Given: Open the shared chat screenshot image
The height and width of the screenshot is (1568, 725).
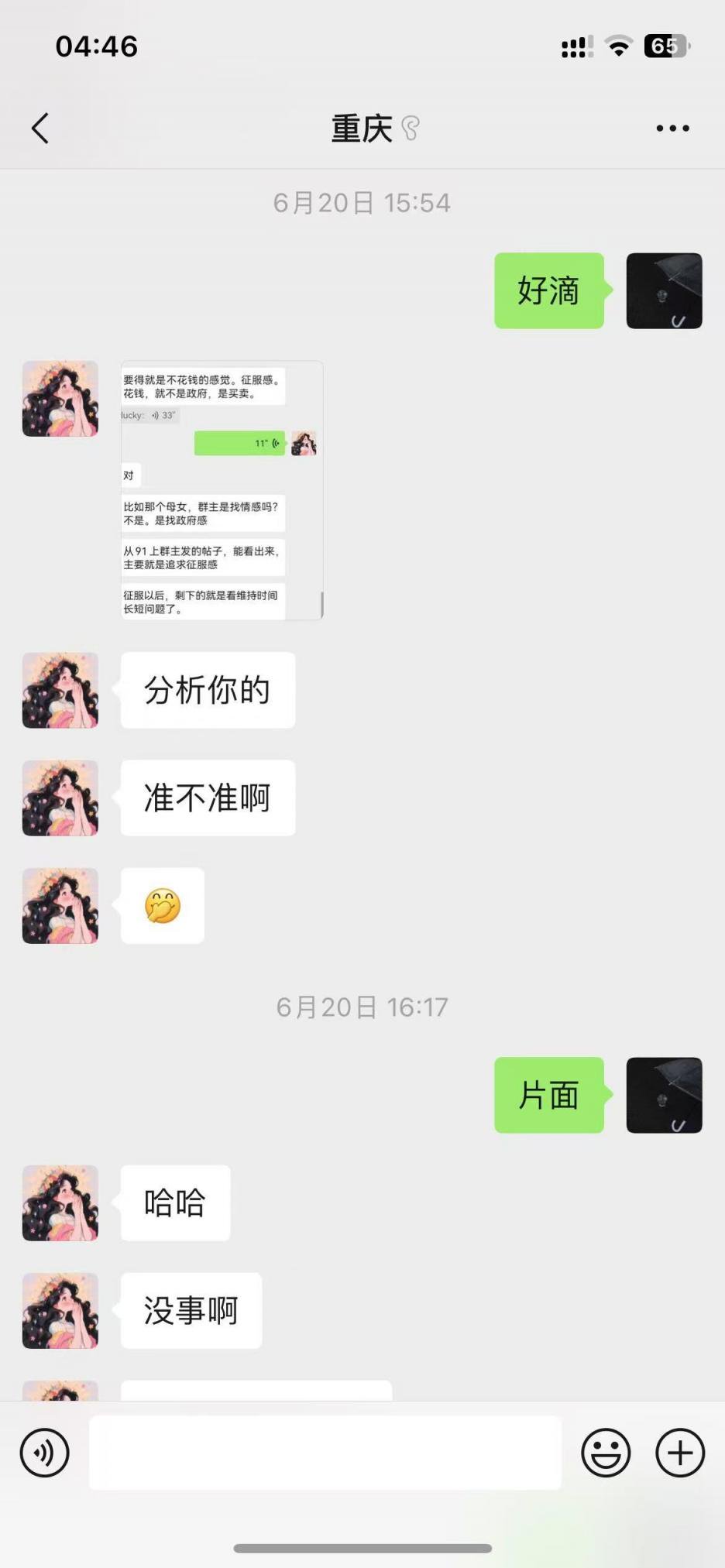Looking at the screenshot, I should pyautogui.click(x=222, y=490).
